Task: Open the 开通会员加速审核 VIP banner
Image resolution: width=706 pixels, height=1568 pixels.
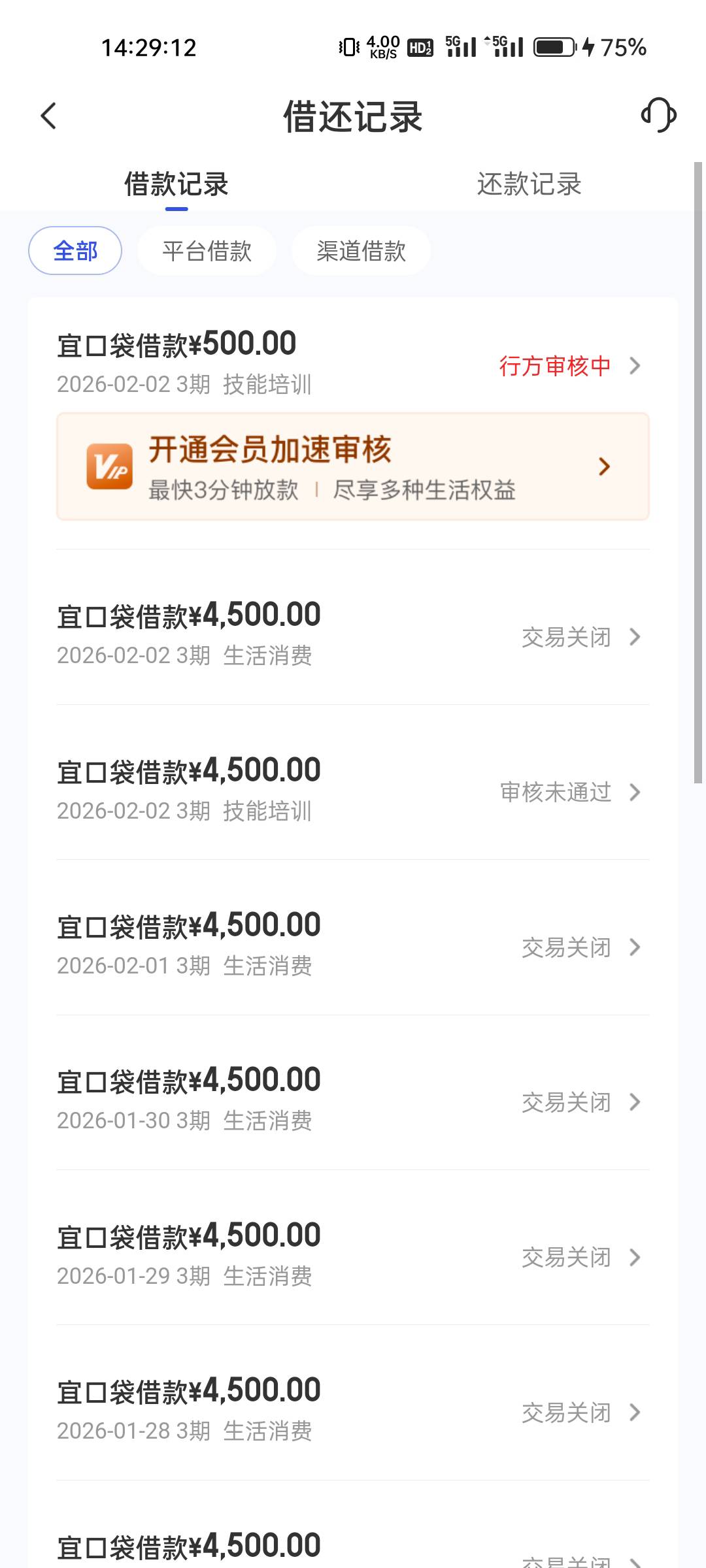Action: coord(353,466)
